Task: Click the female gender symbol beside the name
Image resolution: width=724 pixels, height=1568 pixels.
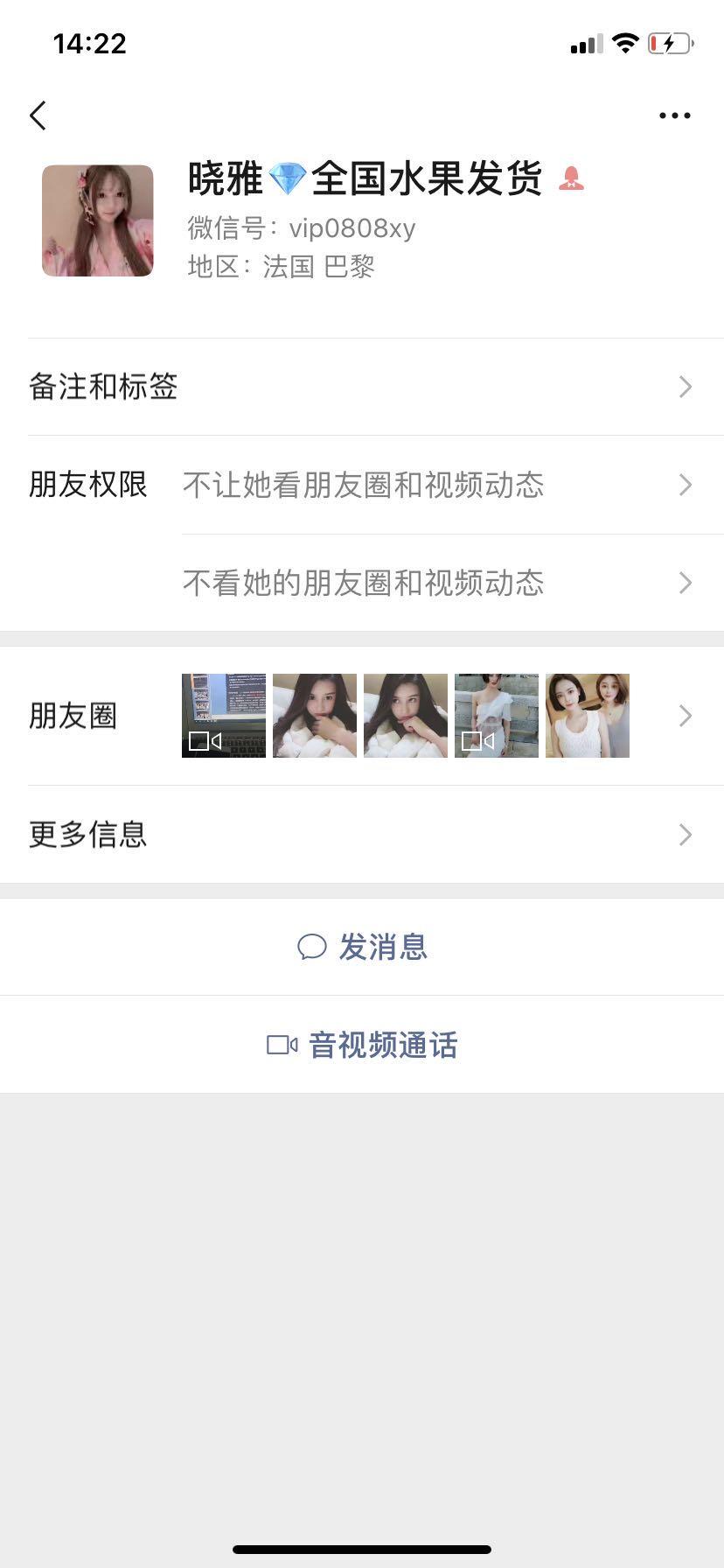Action: click(x=572, y=179)
